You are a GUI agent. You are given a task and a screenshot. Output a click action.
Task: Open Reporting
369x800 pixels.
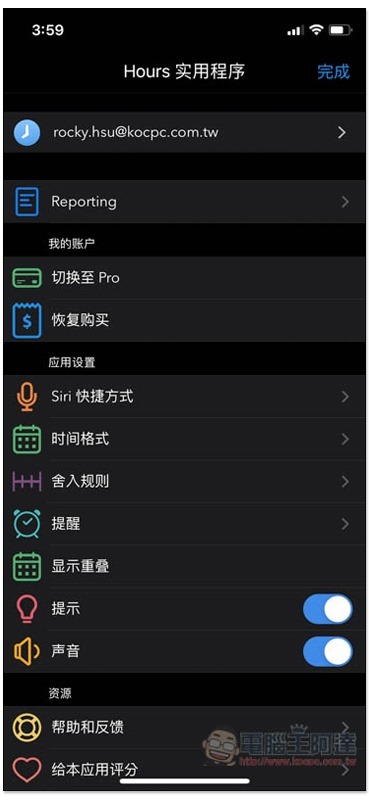pyautogui.click(x=184, y=202)
